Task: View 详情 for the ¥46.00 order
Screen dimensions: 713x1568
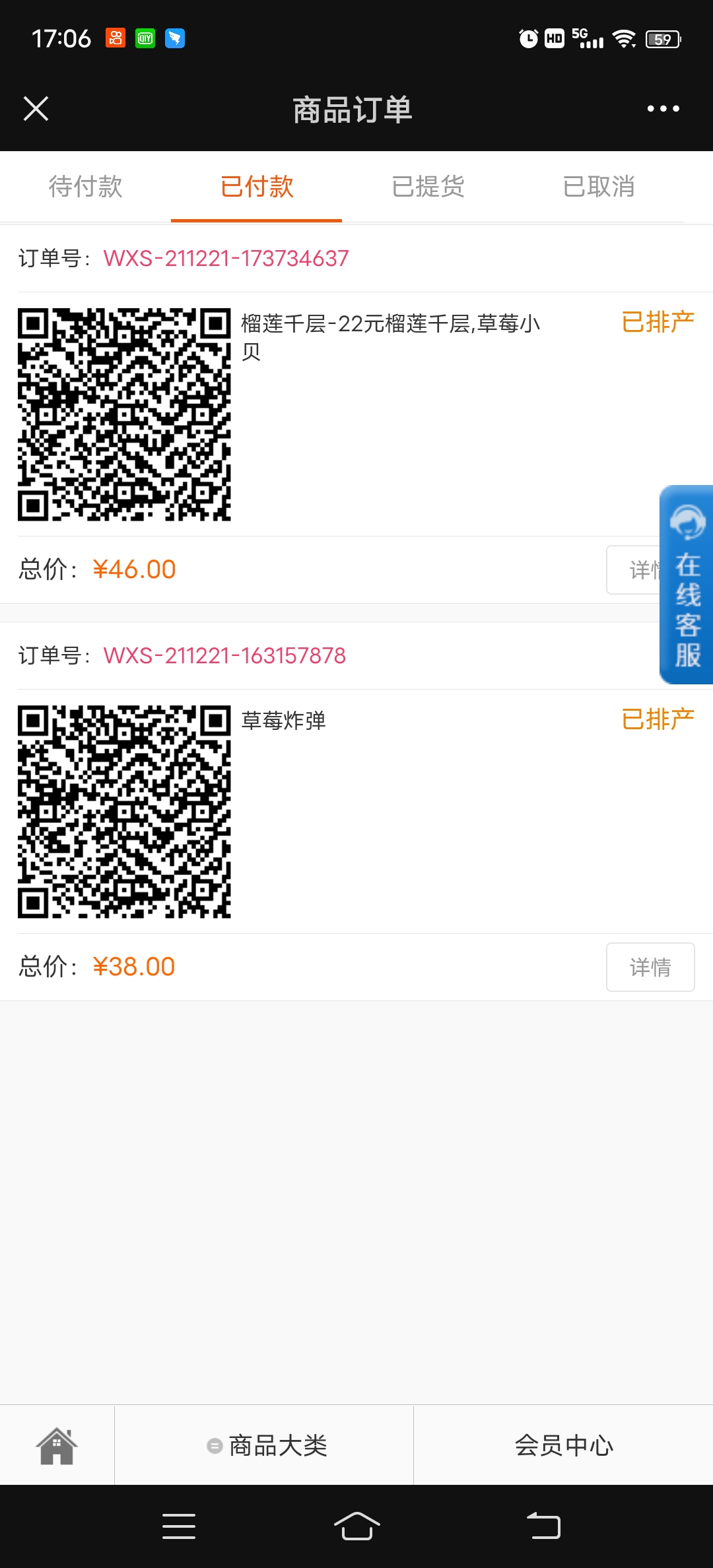Action: (634, 570)
